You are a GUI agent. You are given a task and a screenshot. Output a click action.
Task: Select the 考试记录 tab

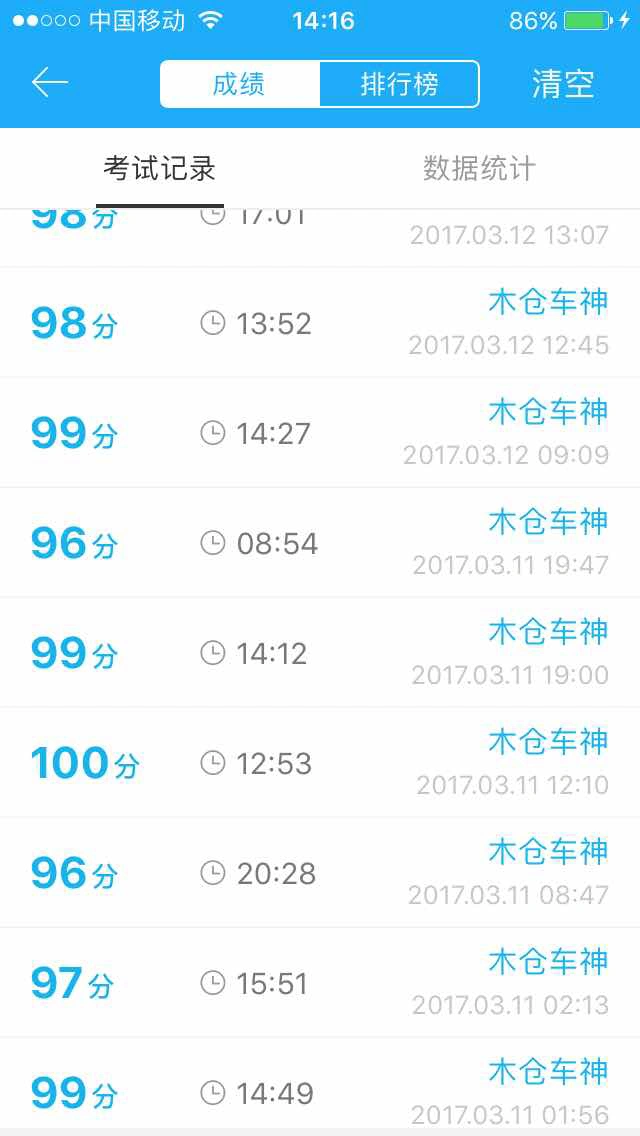click(159, 169)
